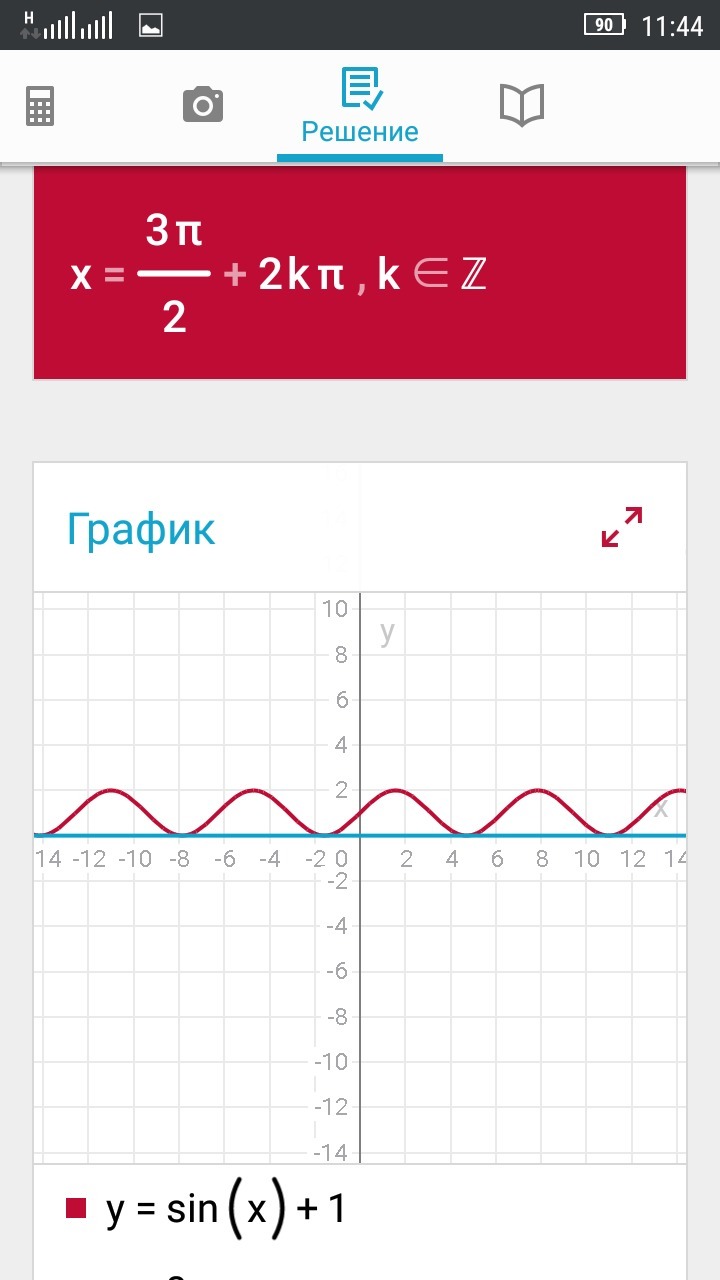720x1280 pixels.
Task: Switch to the camera tab
Action: [203, 104]
